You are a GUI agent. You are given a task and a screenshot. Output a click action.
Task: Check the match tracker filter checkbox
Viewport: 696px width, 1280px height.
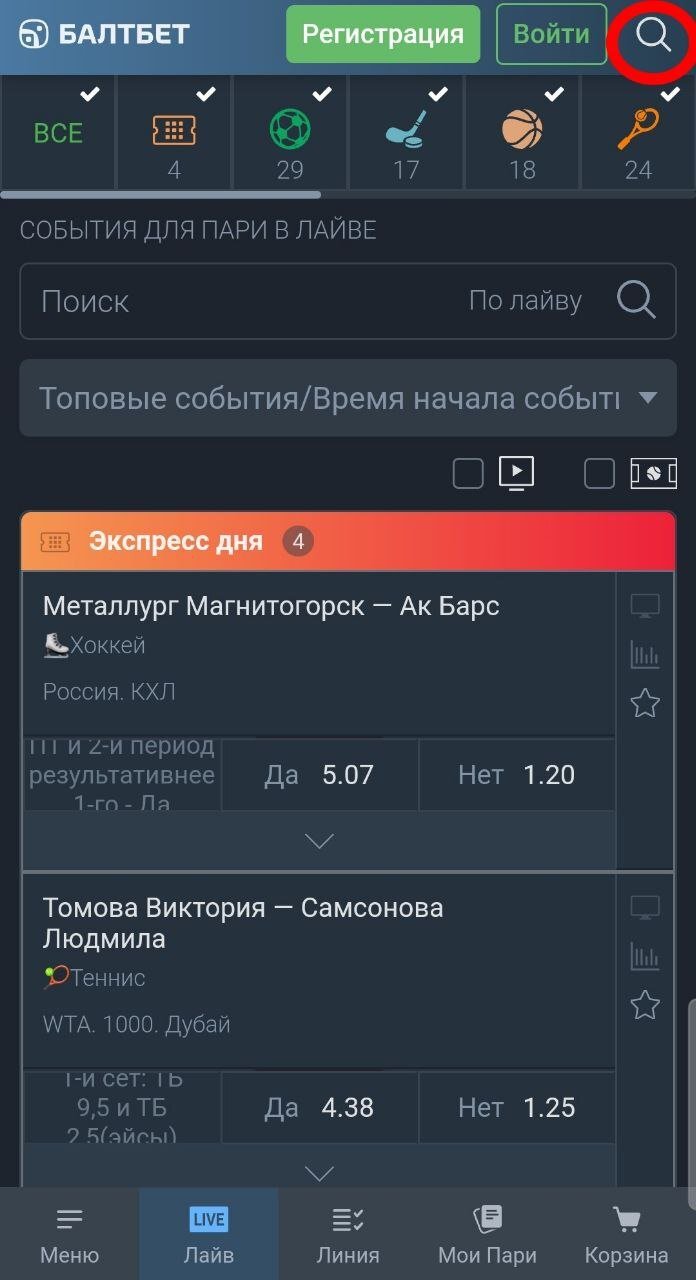point(599,473)
